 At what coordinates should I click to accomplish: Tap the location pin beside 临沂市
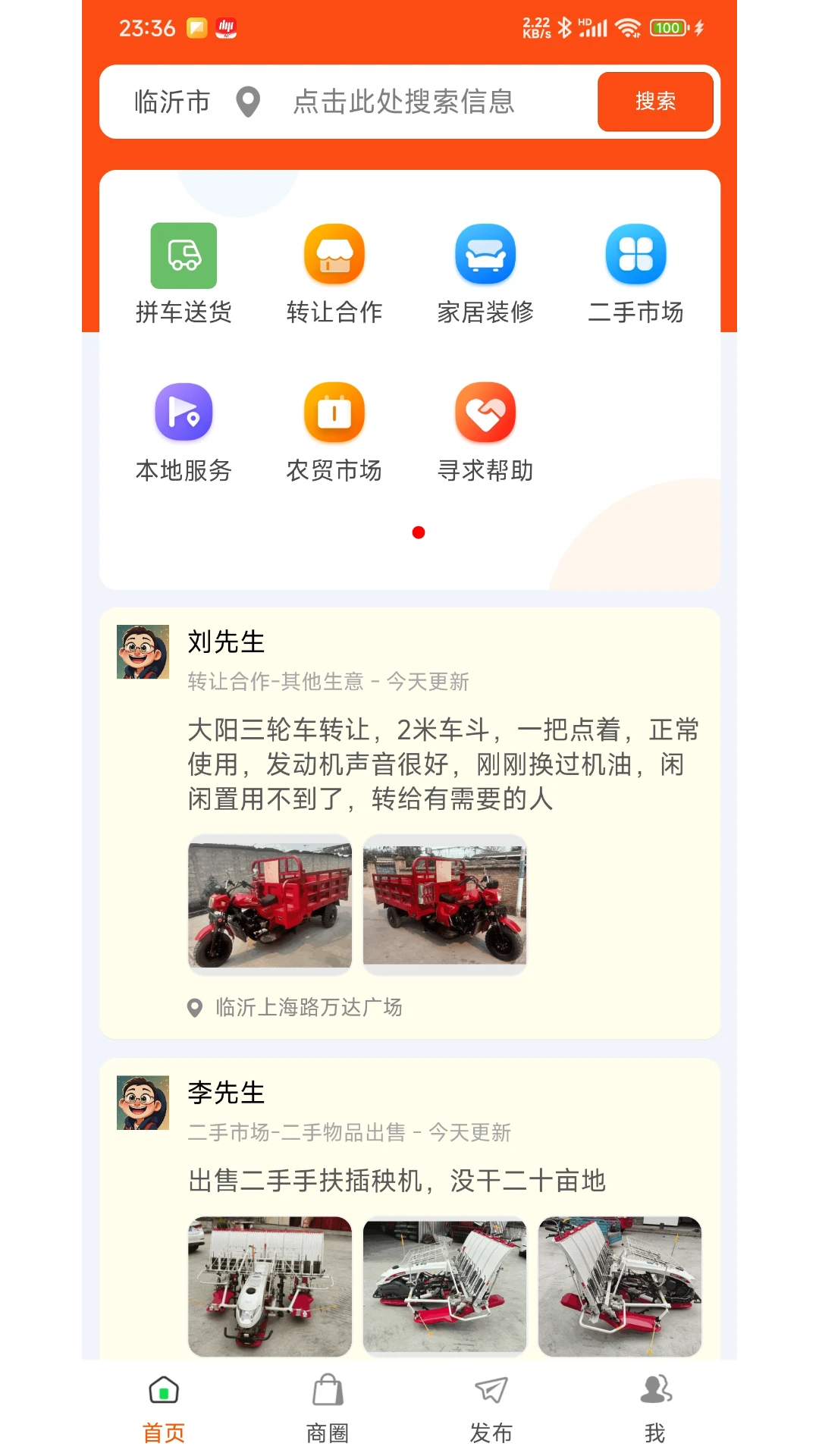pos(247,102)
